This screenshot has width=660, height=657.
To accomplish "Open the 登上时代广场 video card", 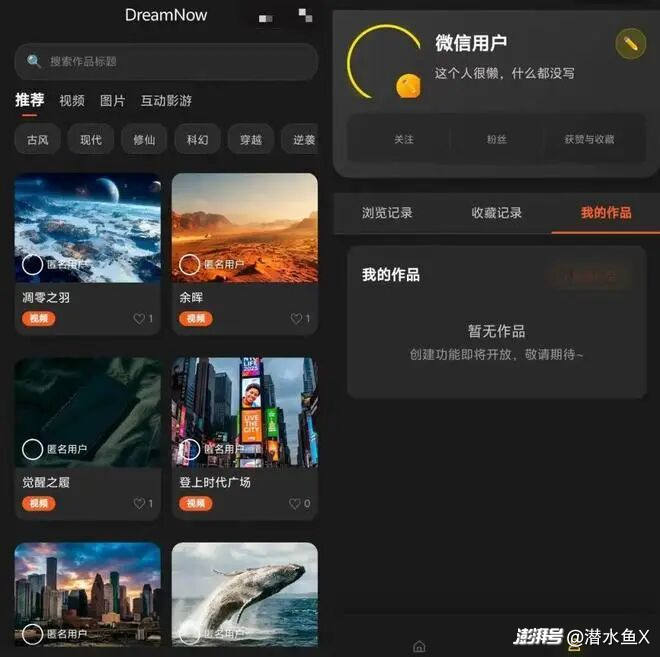I will 245,438.
